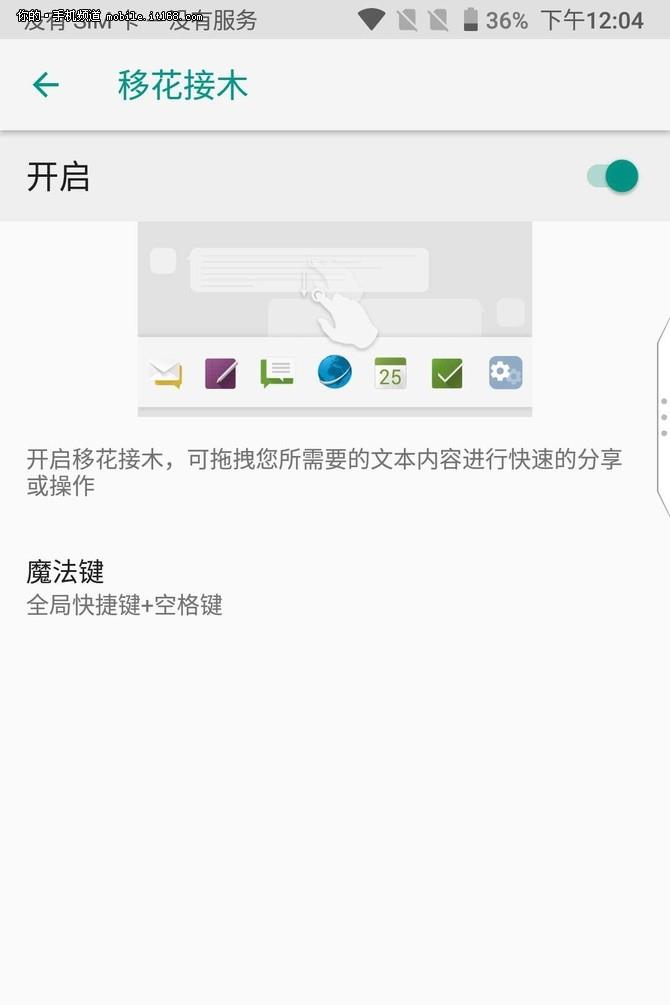Screen dimensions: 670x1005
Task: Turn off the 开启 switch
Action: coord(612,176)
